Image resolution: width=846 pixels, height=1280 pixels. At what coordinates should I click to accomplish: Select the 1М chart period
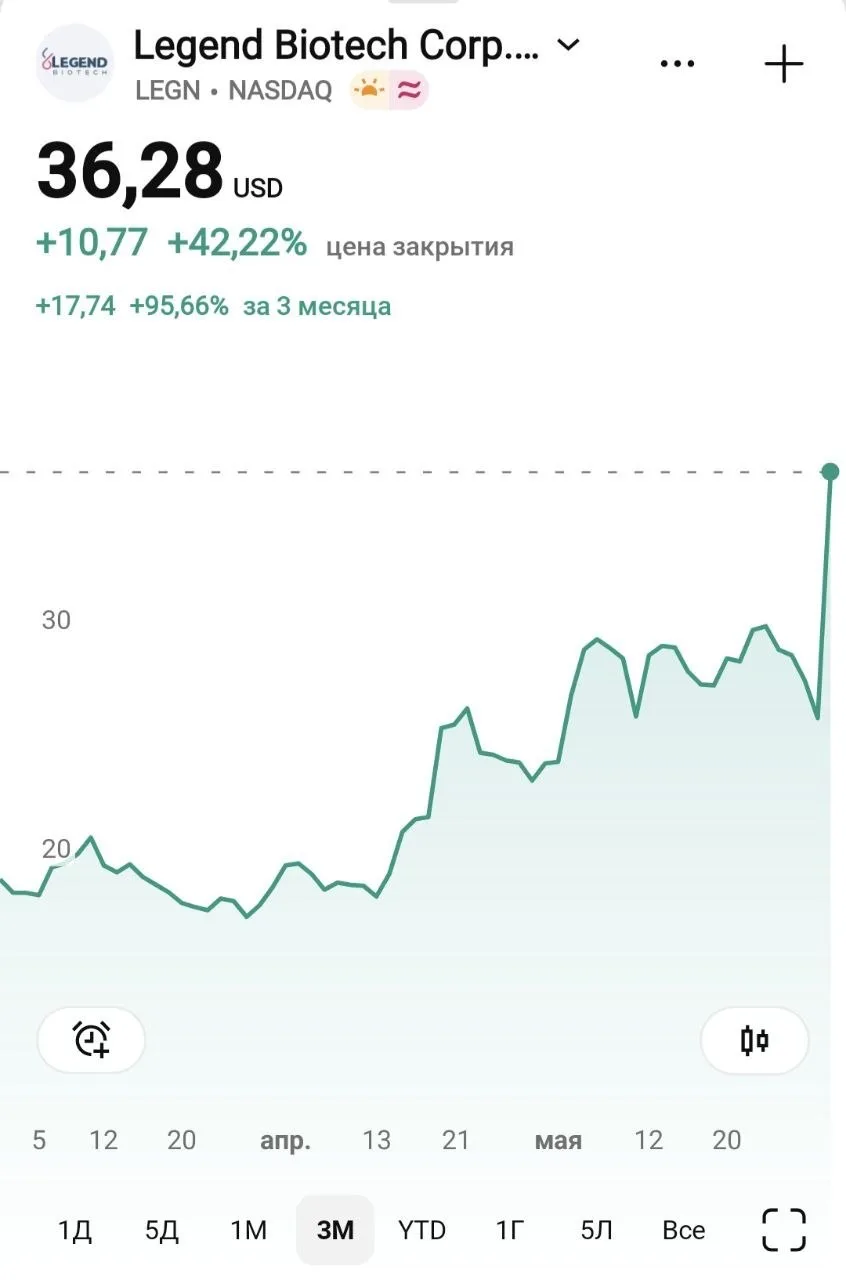[248, 1230]
